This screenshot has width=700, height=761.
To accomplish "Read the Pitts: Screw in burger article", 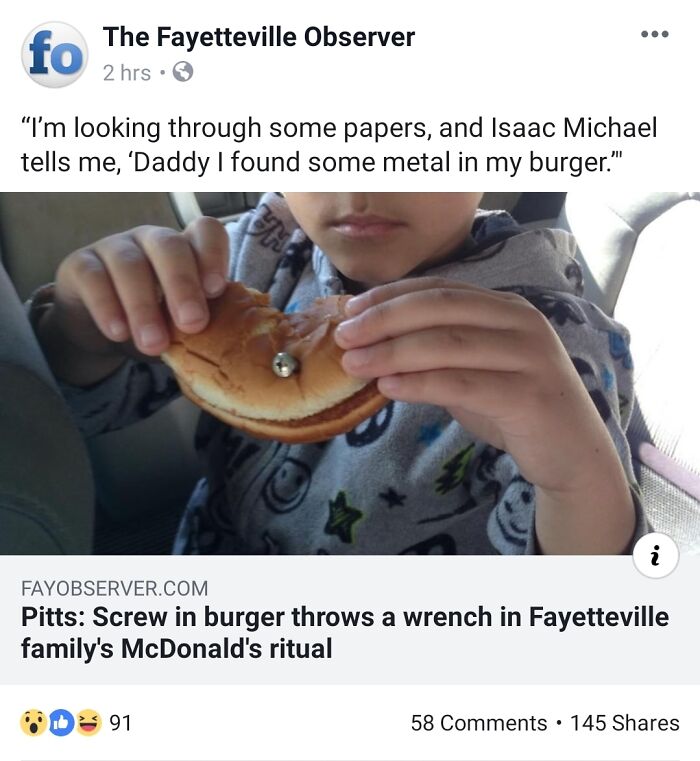I will pyautogui.click(x=344, y=632).
